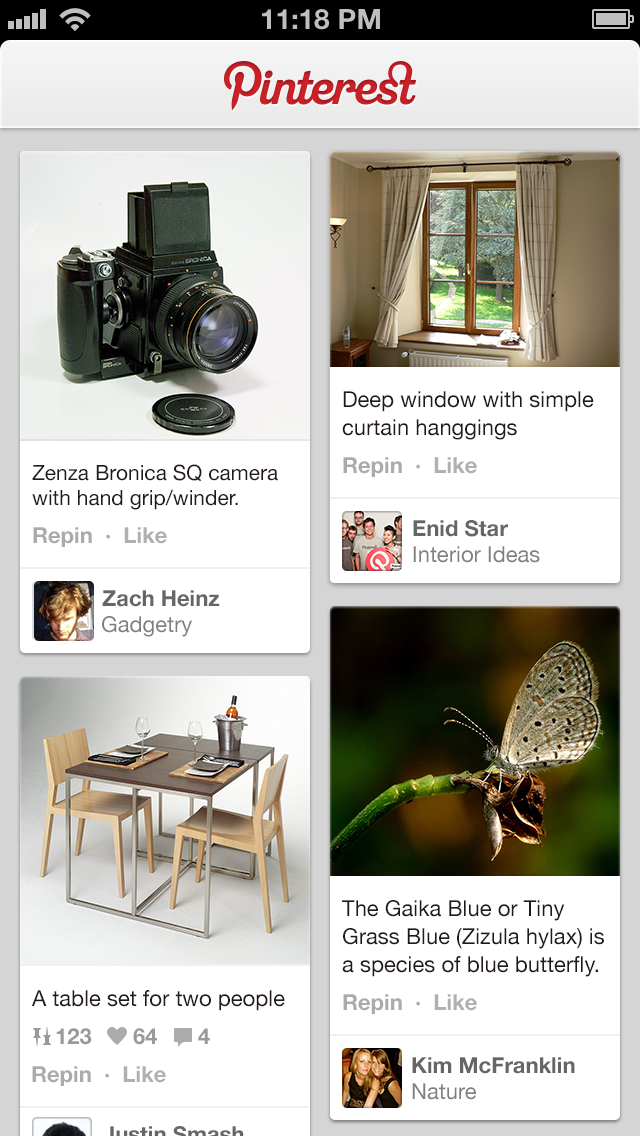The height and width of the screenshot is (1136, 640).
Task: Repin the deep window curtain pin
Action: point(372,466)
